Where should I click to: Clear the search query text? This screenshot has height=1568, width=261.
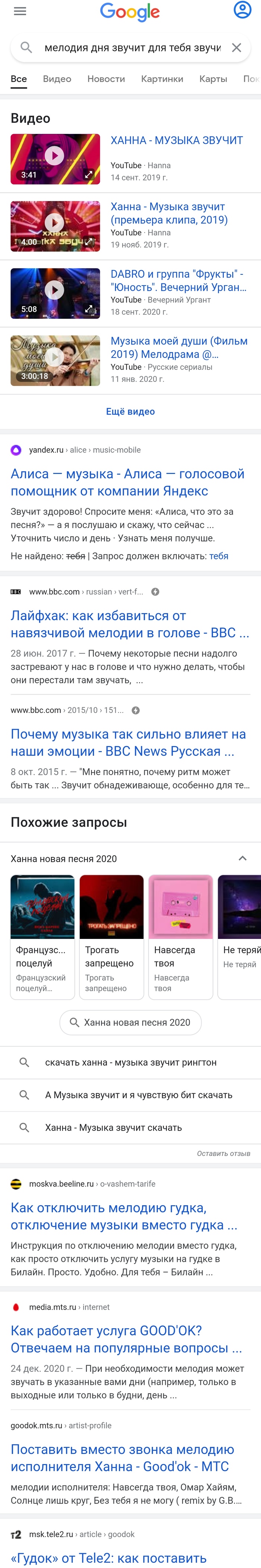pyautogui.click(x=237, y=47)
